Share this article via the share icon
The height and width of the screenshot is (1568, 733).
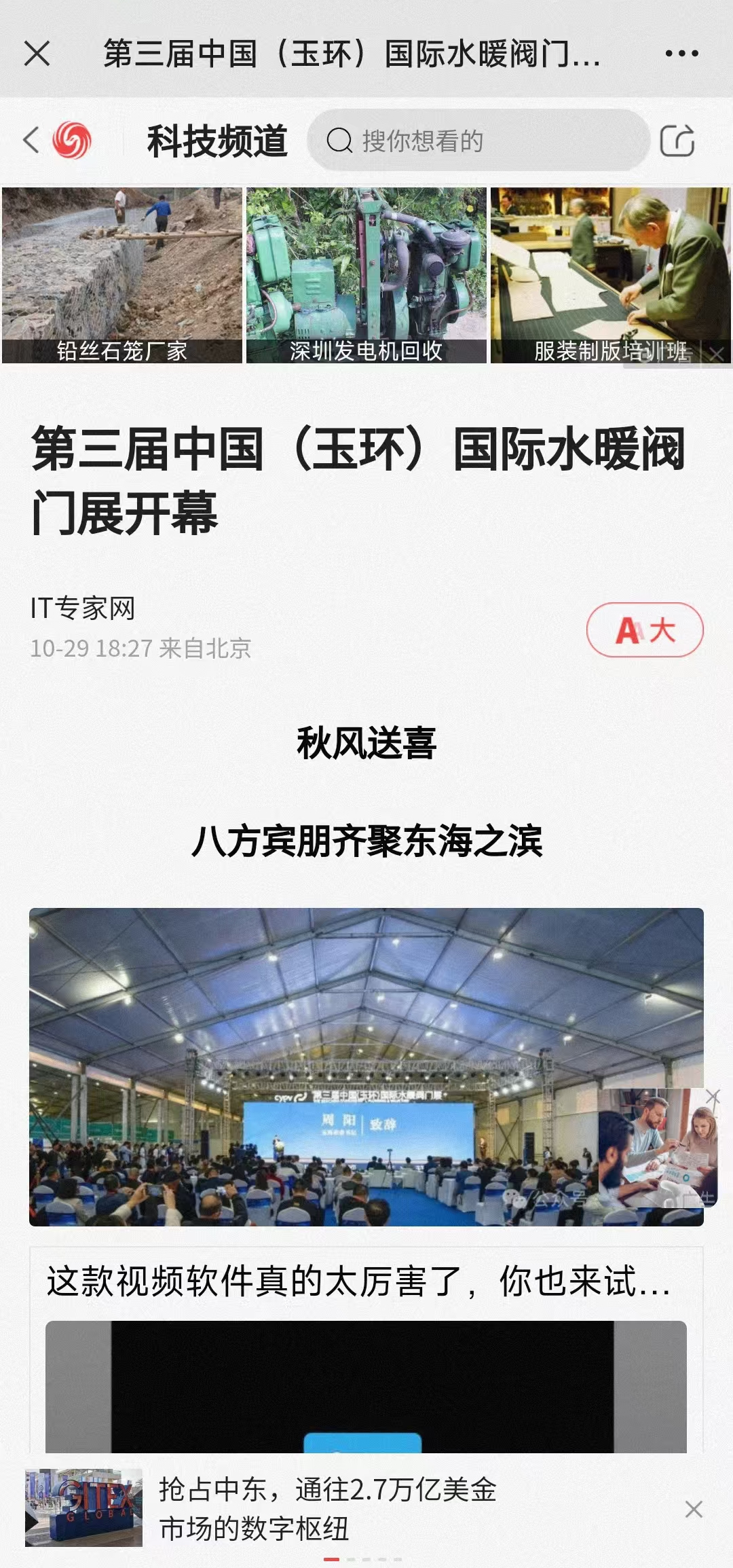[x=677, y=141]
